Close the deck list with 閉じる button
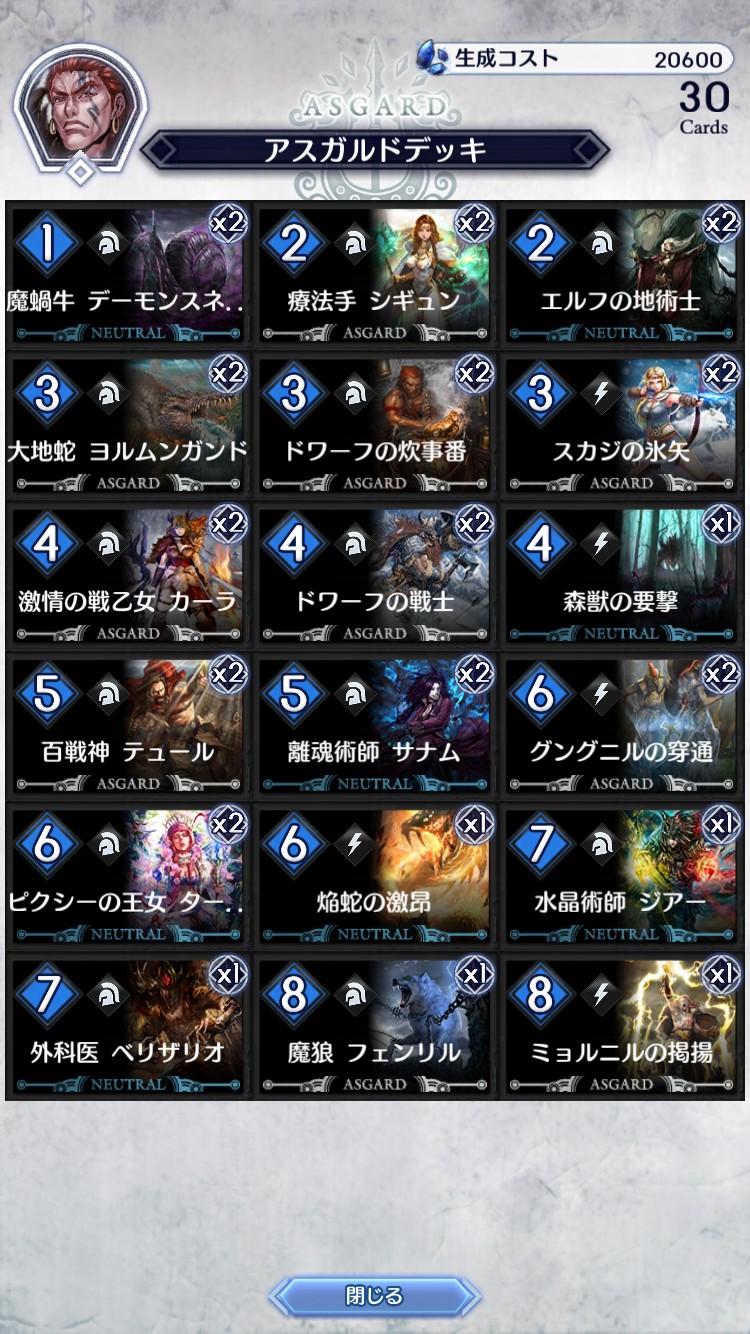Viewport: 750px width, 1334px height. (375, 1296)
